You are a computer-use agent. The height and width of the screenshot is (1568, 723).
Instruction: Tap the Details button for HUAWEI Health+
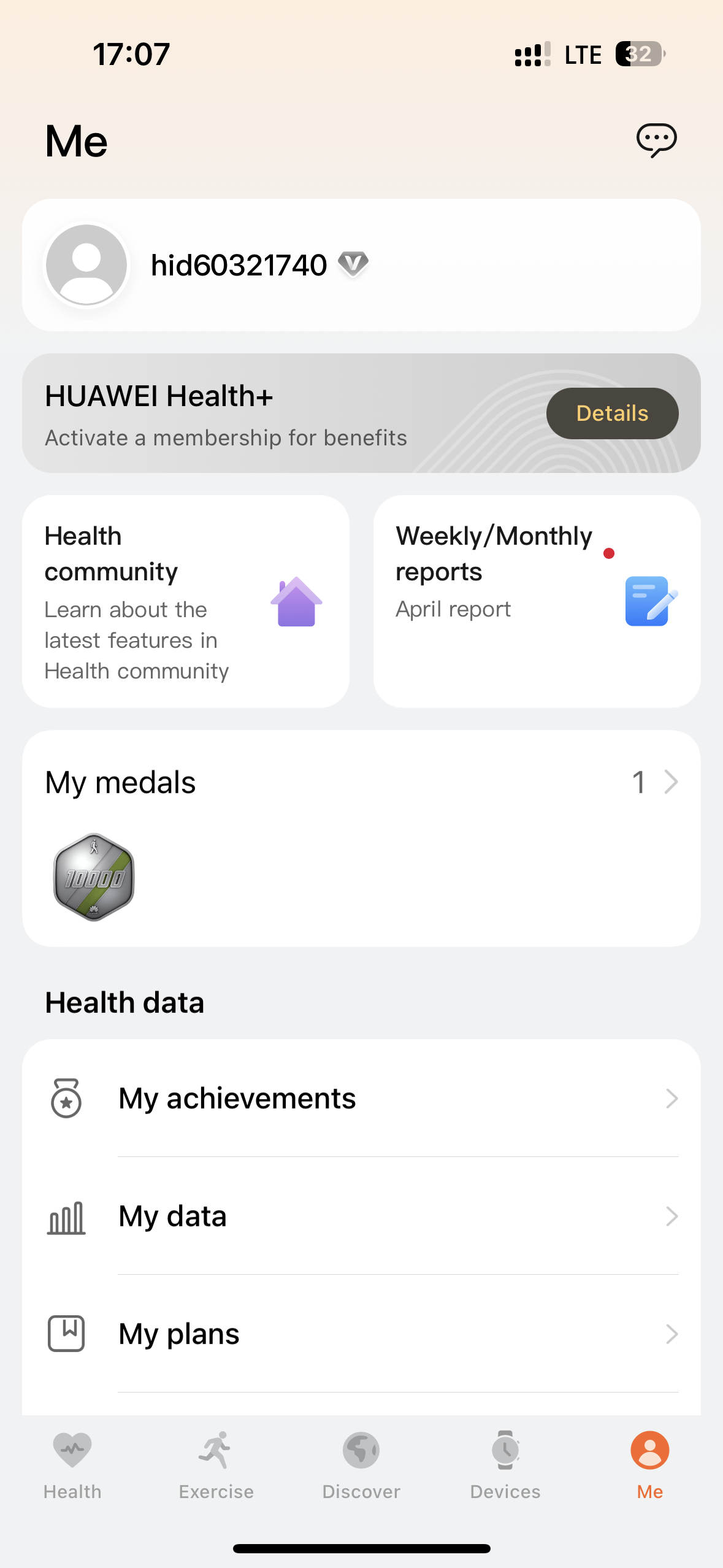click(612, 413)
